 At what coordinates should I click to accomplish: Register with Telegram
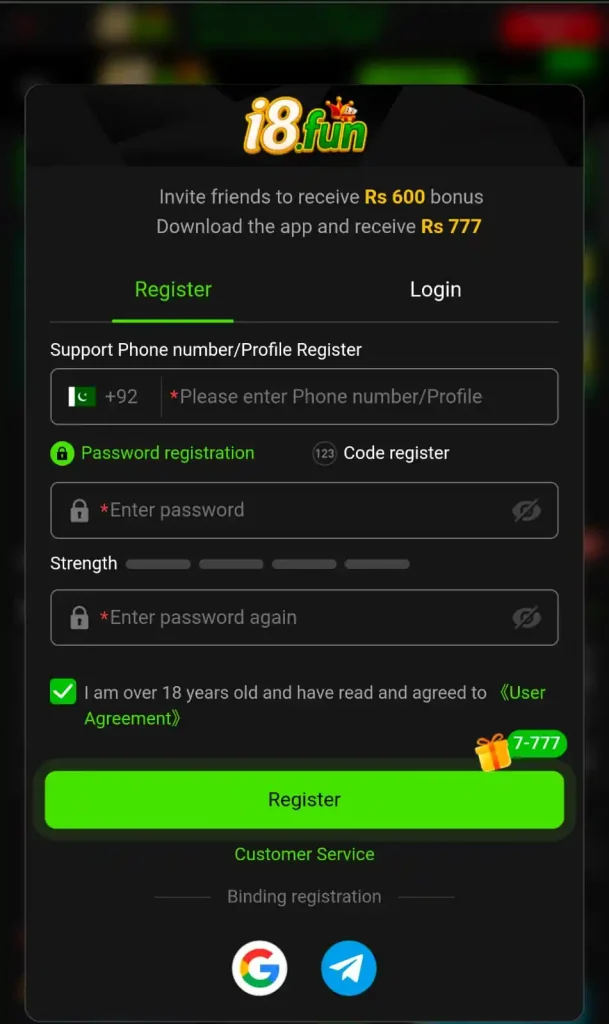click(x=349, y=968)
